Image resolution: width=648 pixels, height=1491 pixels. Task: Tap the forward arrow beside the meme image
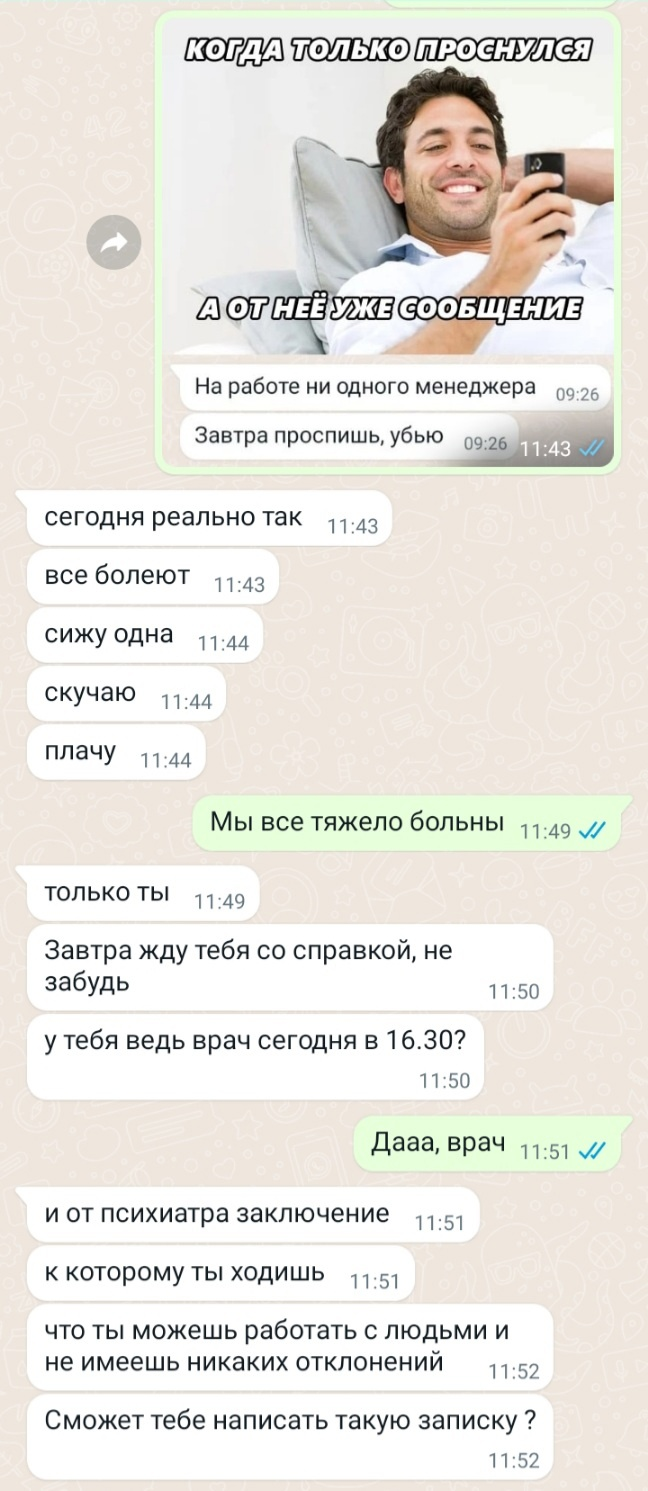tap(113, 241)
